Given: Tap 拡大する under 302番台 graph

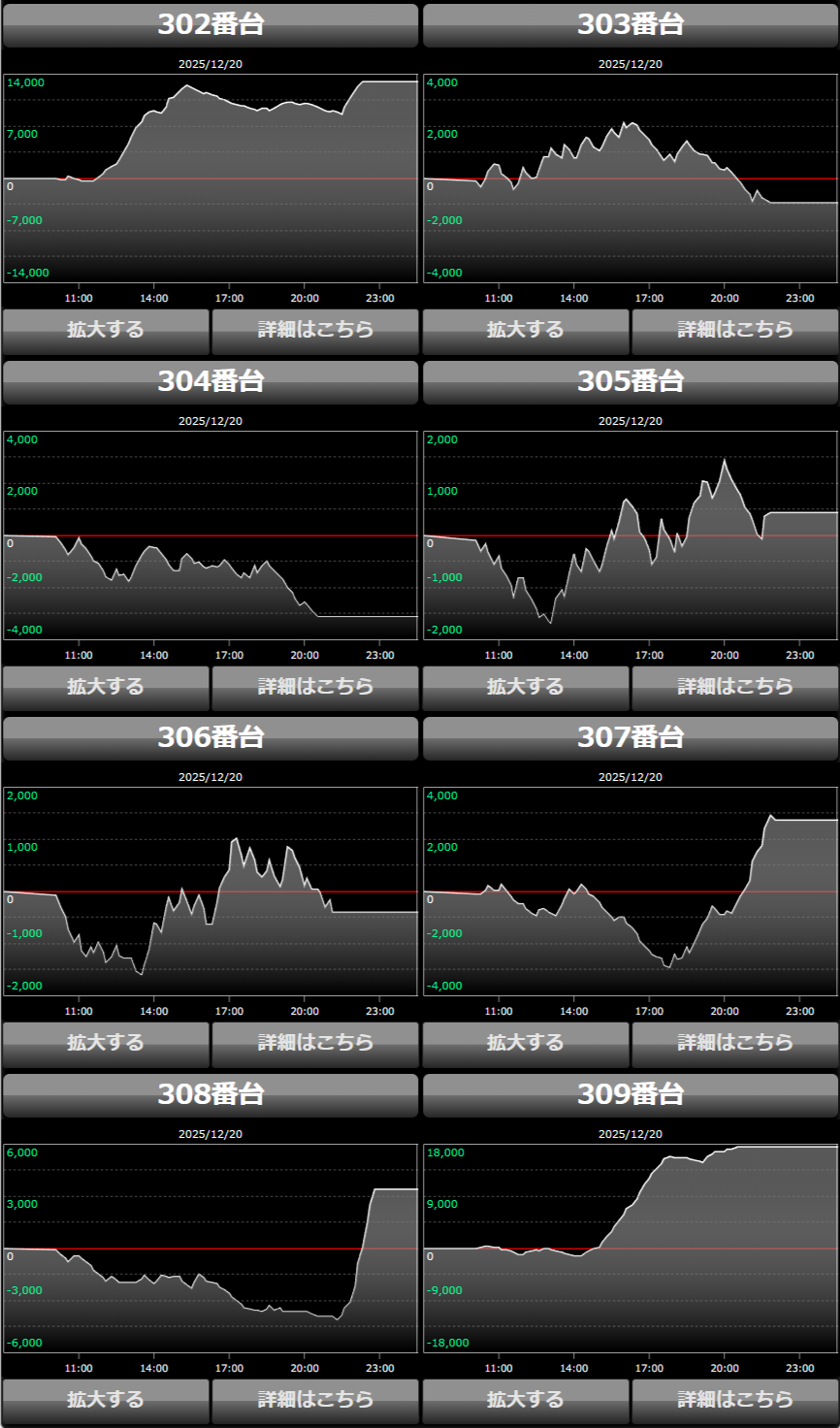Looking at the screenshot, I should (x=106, y=330).
